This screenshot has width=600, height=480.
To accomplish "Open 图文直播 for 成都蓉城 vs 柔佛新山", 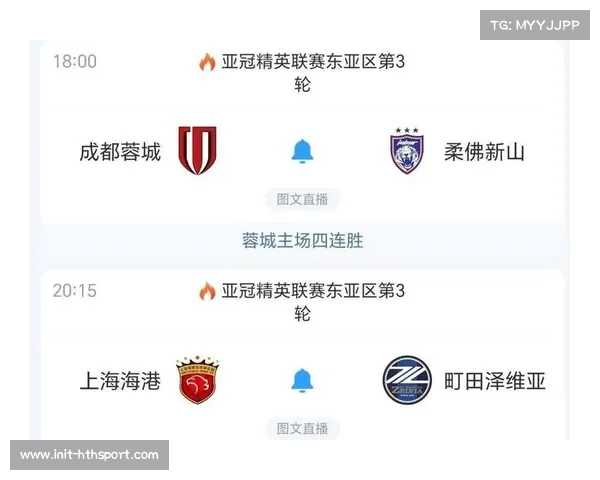I will tap(302, 199).
